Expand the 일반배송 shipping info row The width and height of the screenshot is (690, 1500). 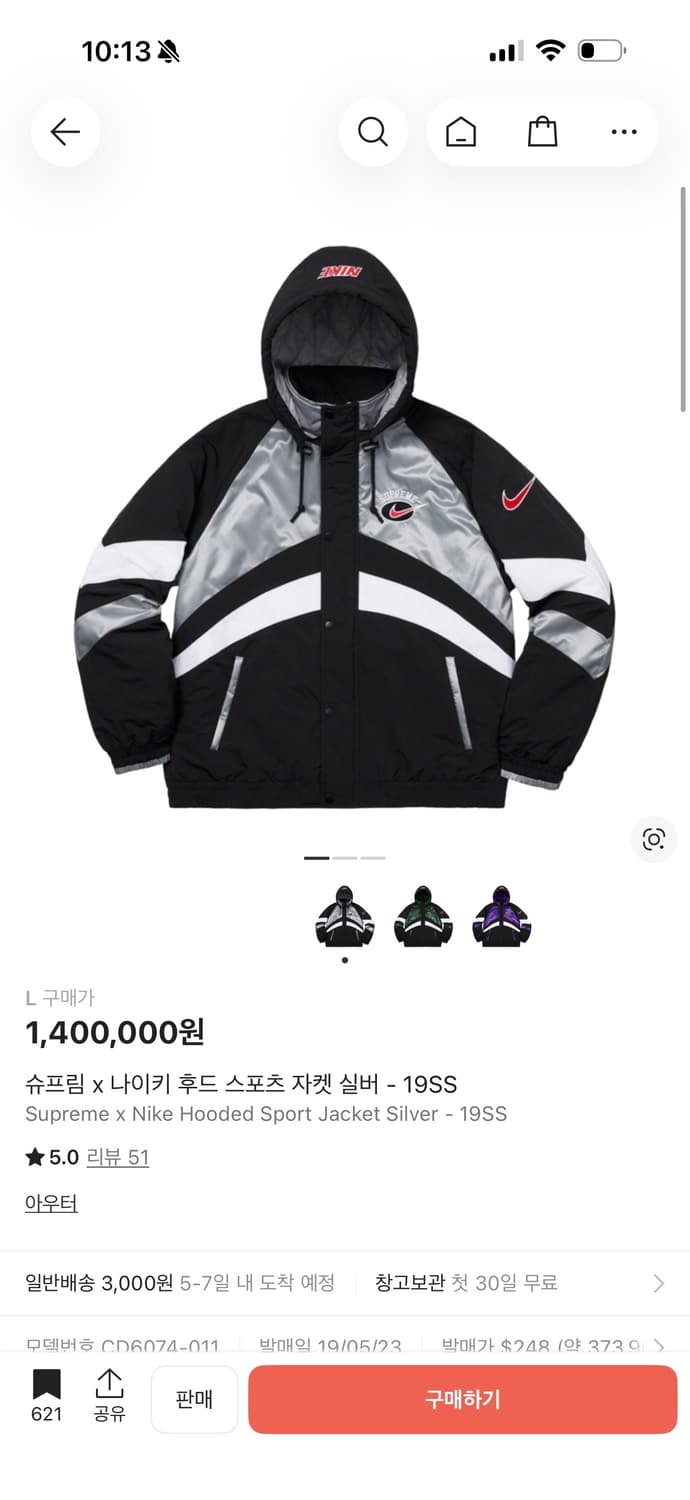[658, 1283]
